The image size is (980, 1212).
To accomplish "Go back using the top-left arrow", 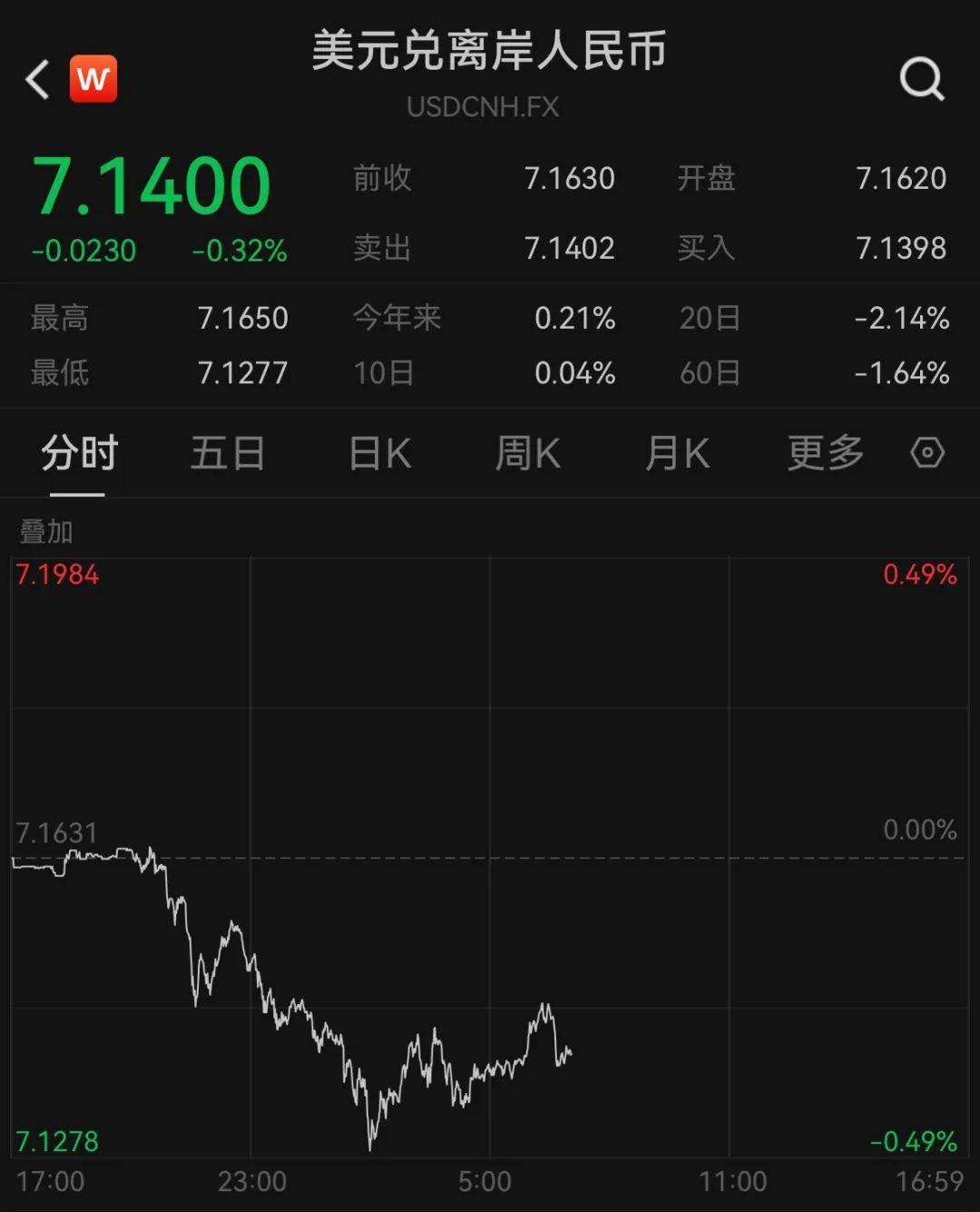I will coord(37,80).
